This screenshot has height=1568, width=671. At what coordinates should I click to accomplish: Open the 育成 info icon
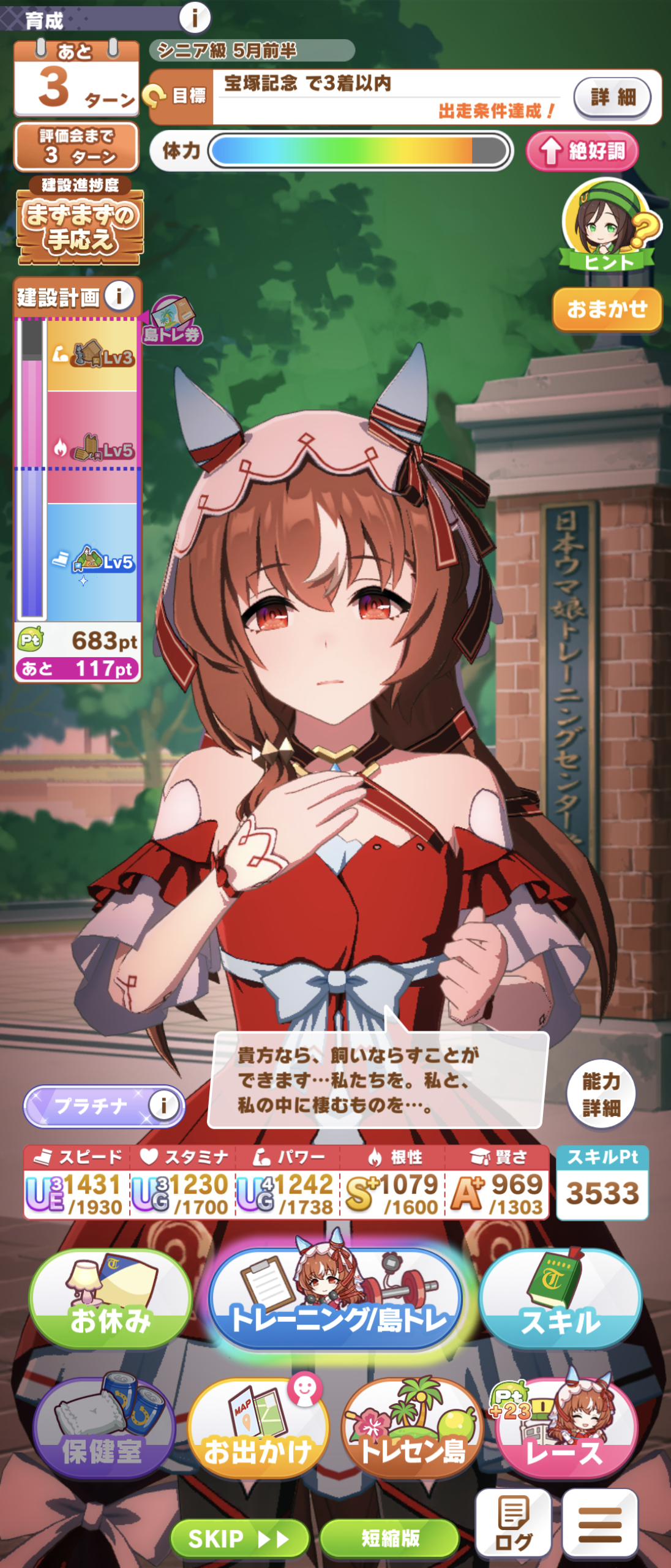coord(195,18)
